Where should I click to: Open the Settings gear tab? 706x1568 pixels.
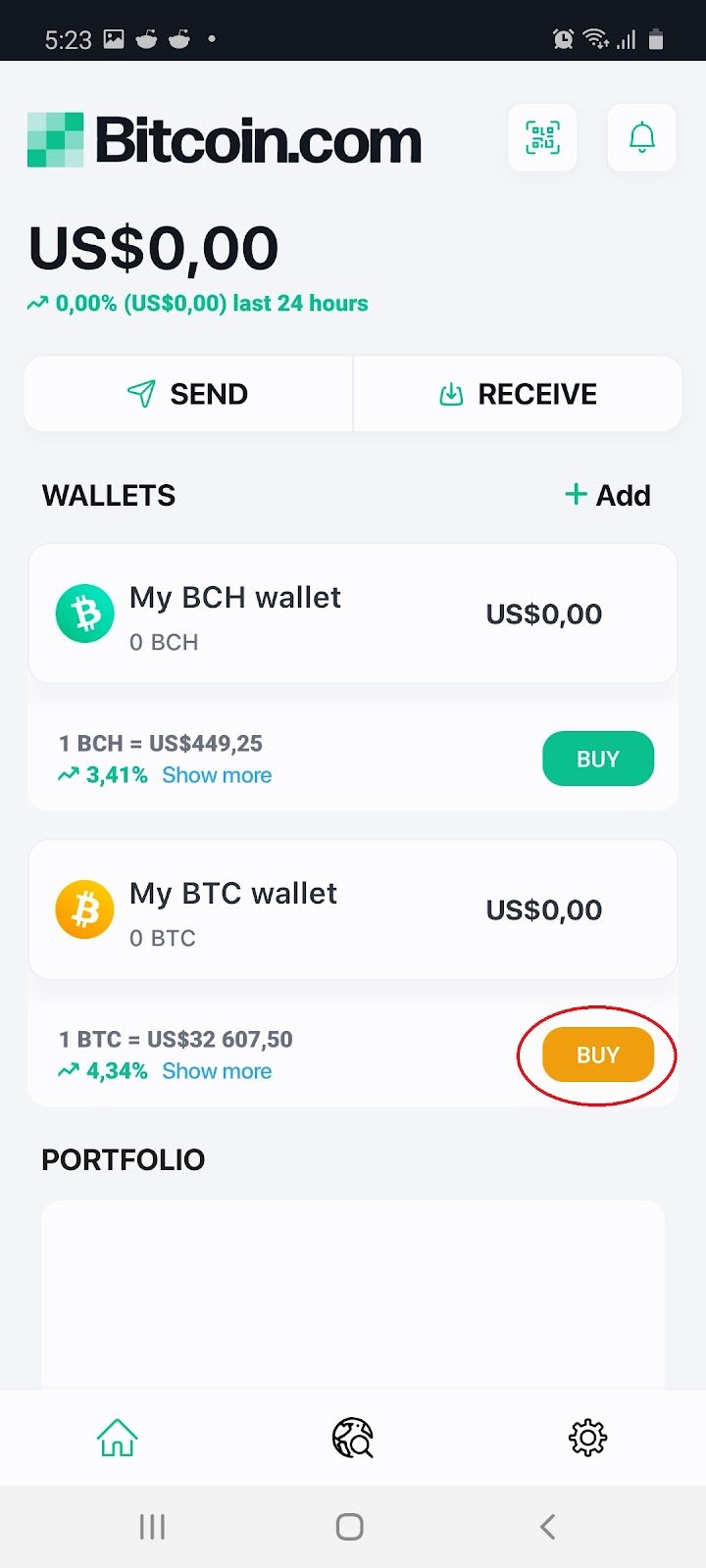[x=587, y=1438]
